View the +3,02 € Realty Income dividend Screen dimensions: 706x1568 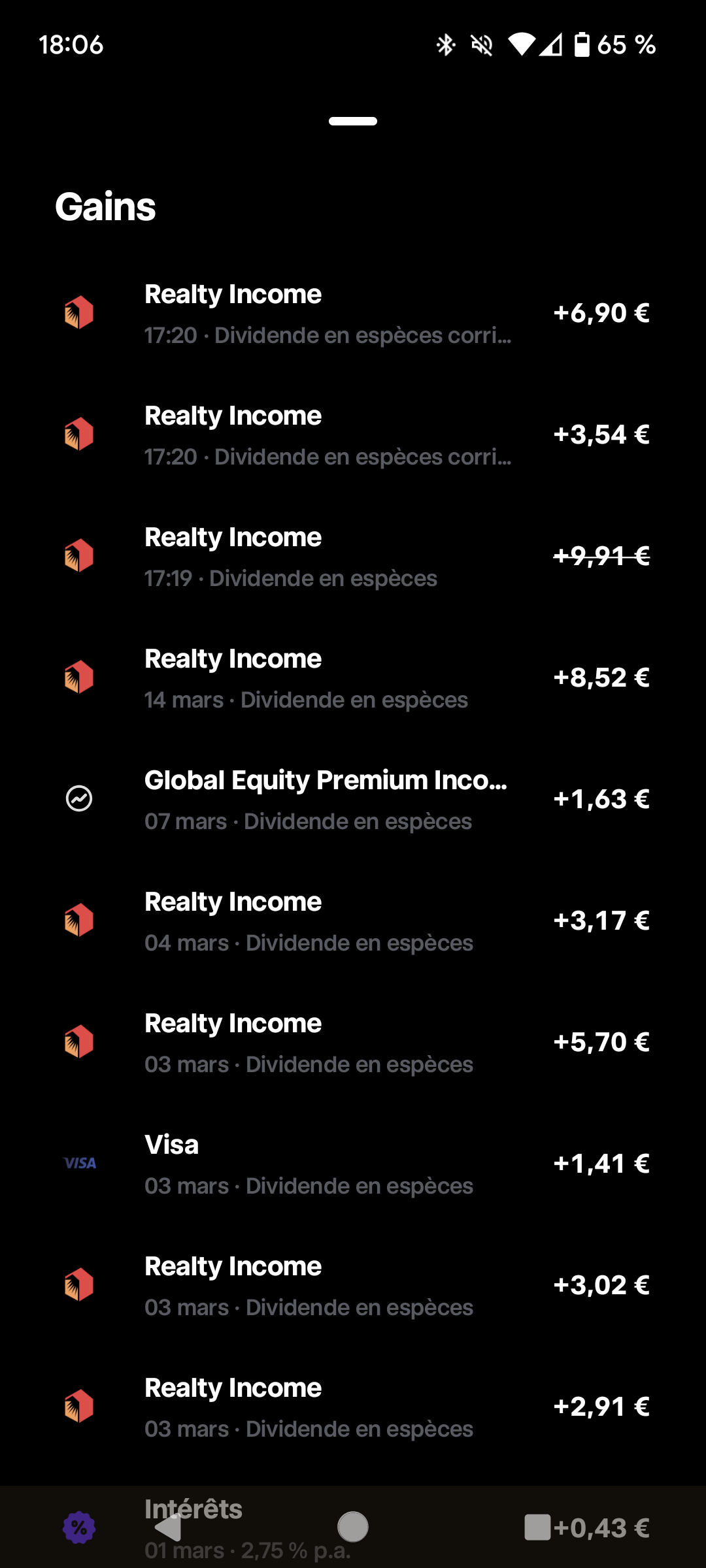pos(353,1286)
